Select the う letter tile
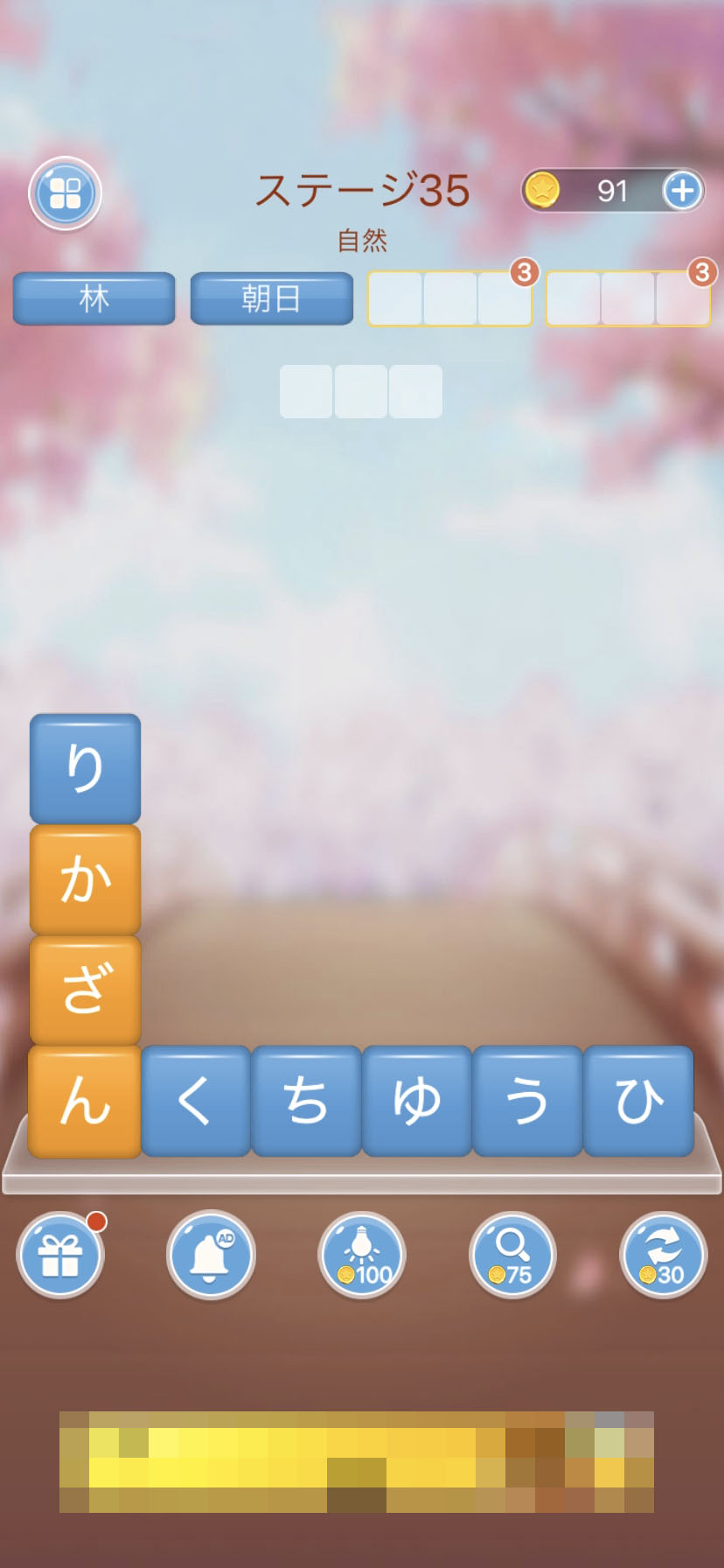The height and width of the screenshot is (1568, 724). (x=527, y=1101)
